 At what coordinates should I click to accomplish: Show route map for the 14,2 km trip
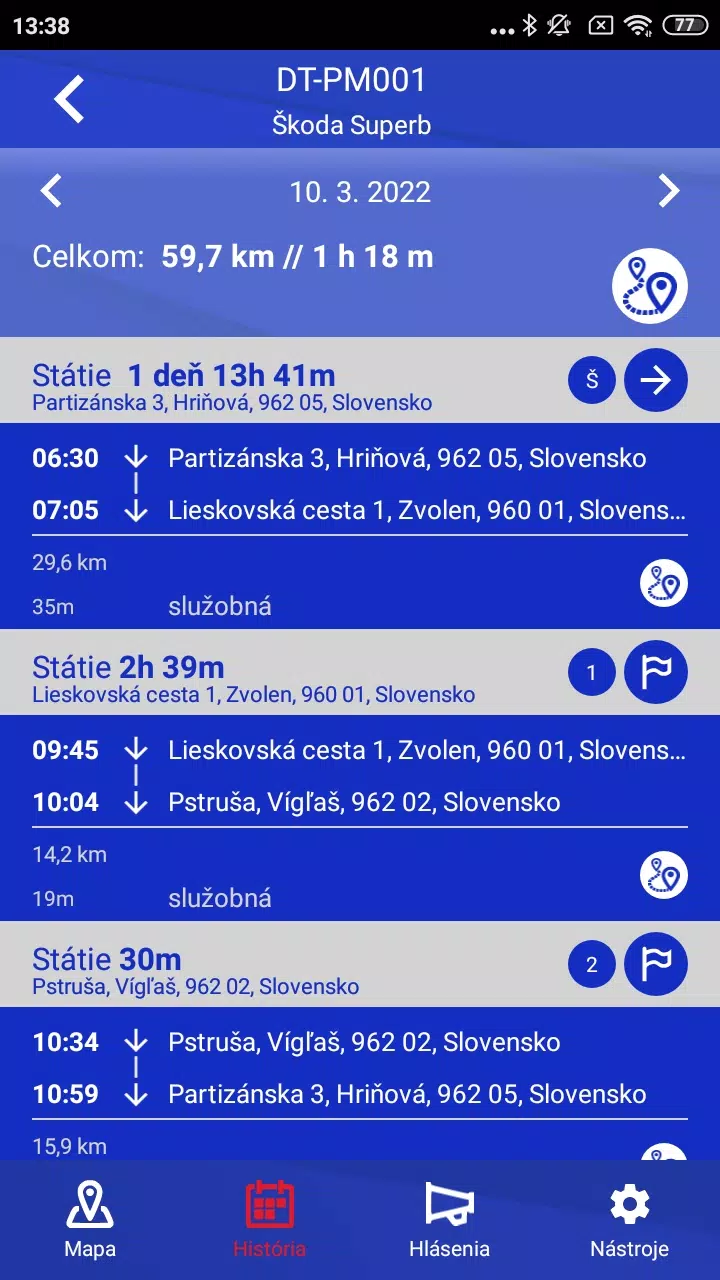tap(664, 875)
